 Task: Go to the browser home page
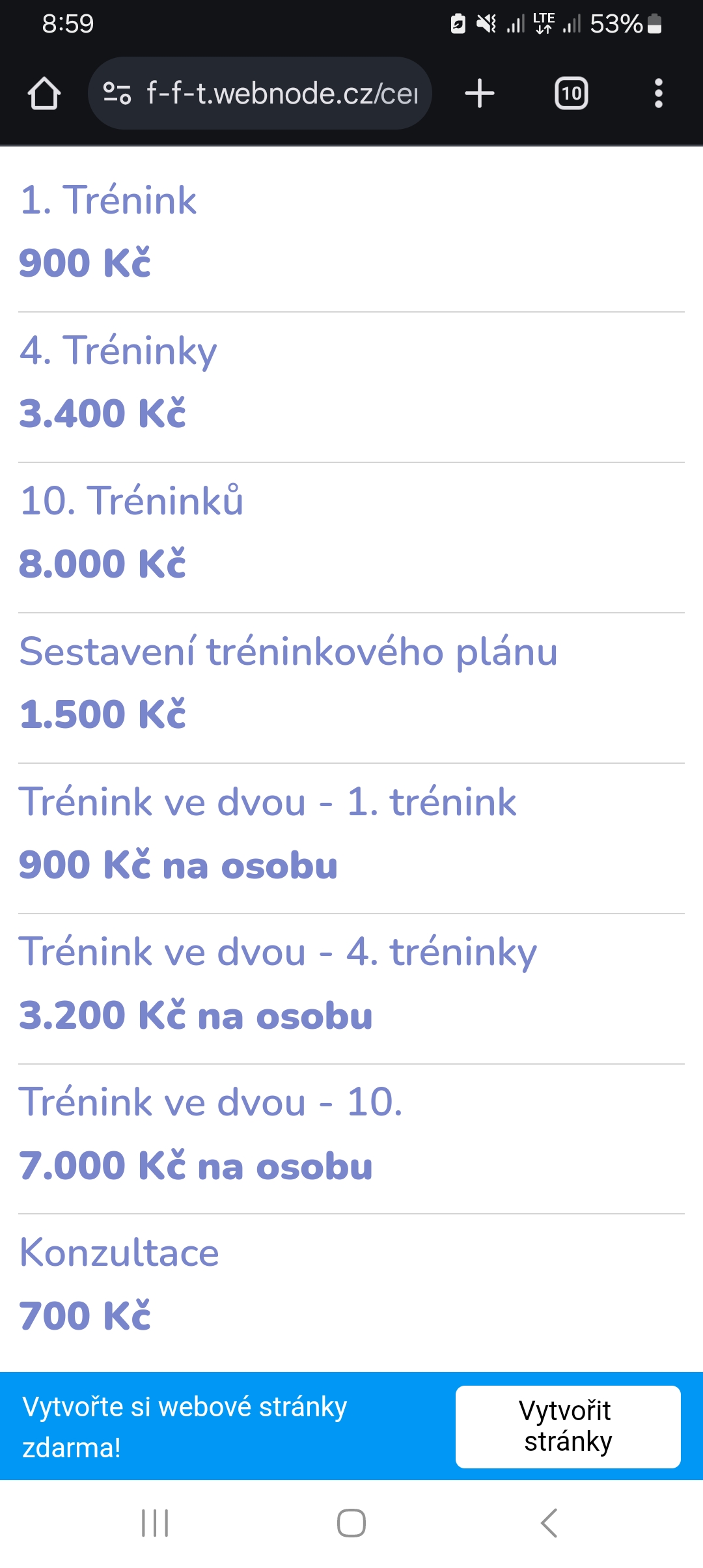pos(44,93)
